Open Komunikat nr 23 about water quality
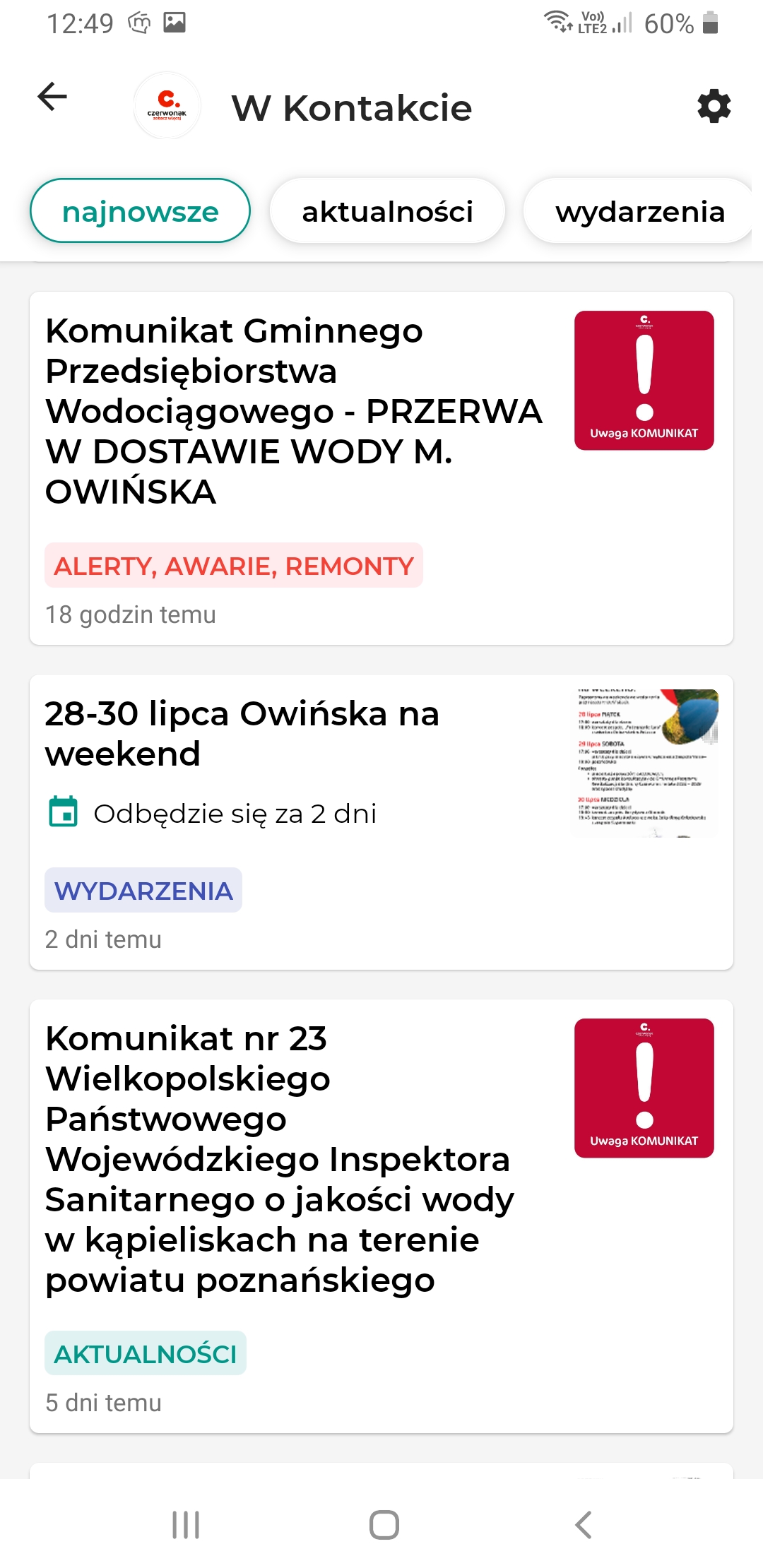This screenshot has width=763, height=1568. click(x=381, y=1216)
